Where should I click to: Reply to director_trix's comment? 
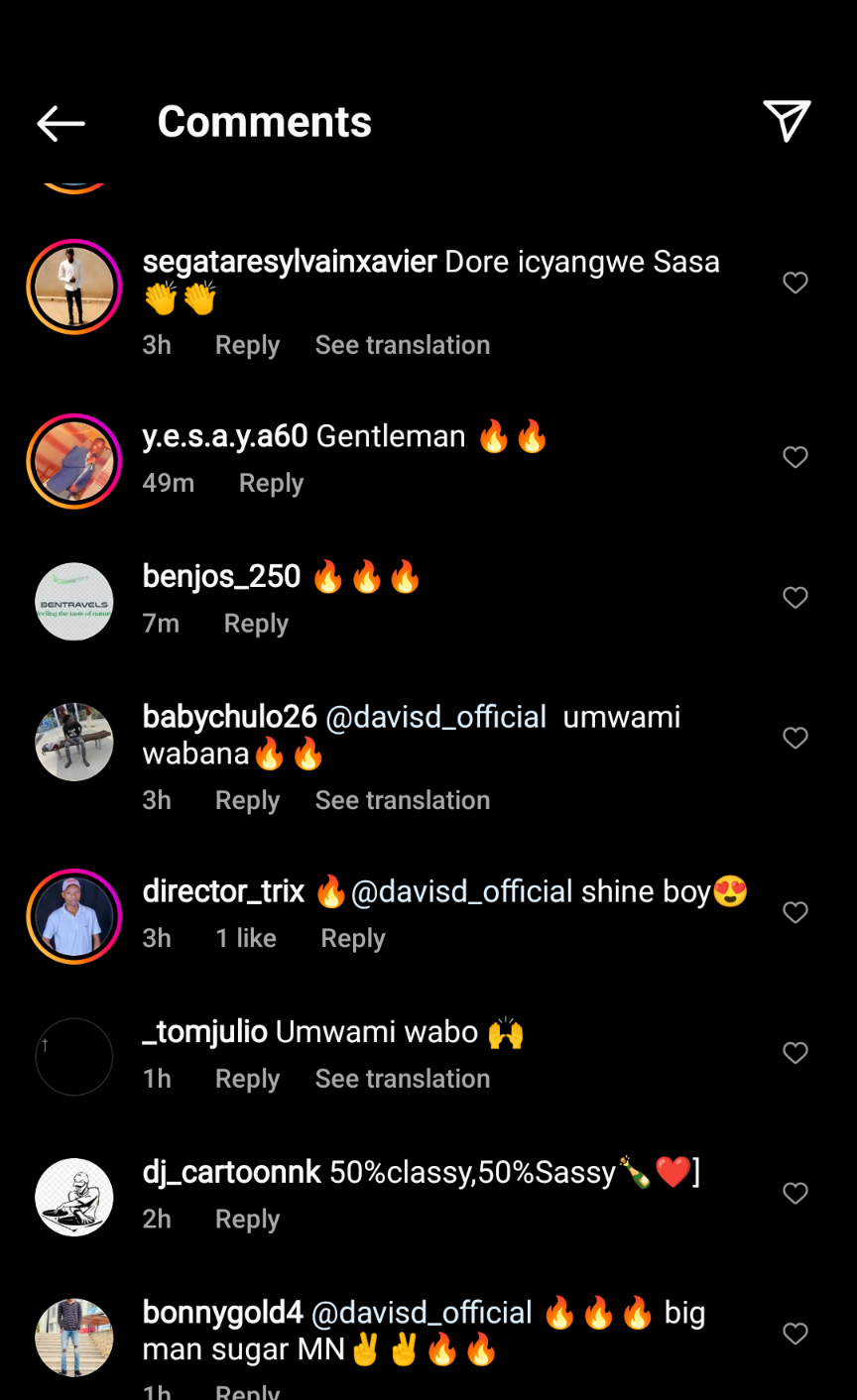pos(352,938)
